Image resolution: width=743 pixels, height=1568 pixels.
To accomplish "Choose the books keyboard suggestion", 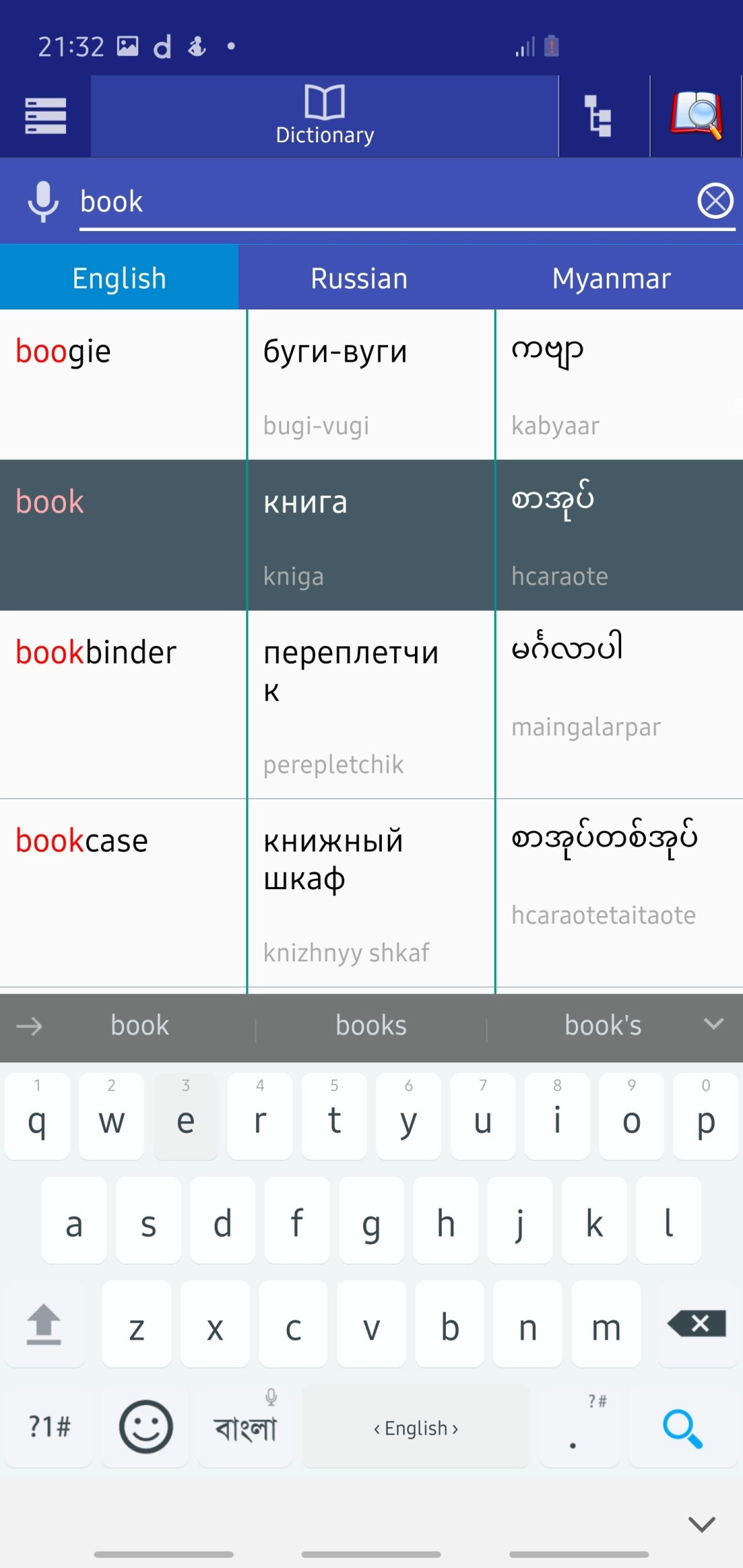I will pyautogui.click(x=371, y=1025).
